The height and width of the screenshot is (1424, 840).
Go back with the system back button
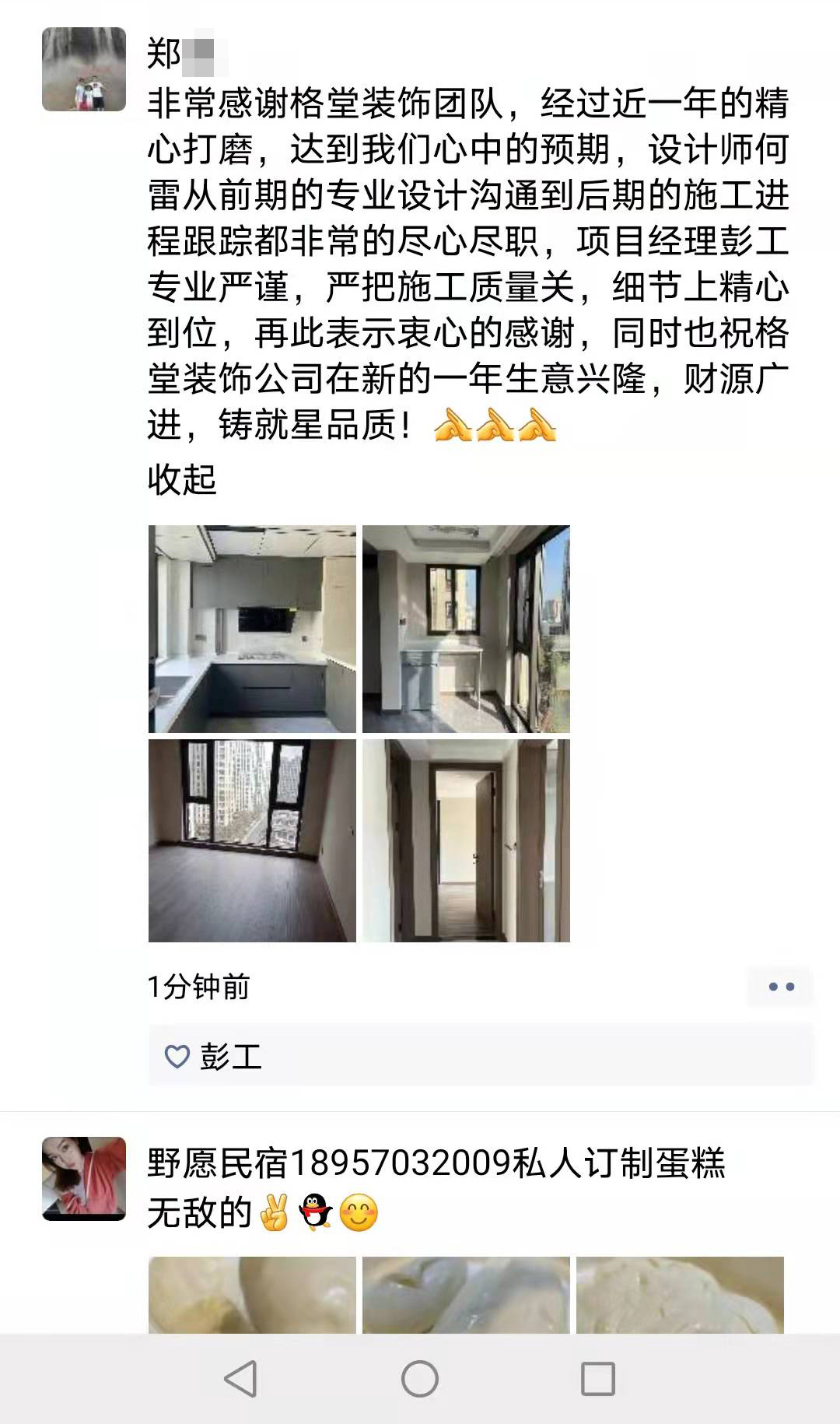pyautogui.click(x=240, y=1379)
